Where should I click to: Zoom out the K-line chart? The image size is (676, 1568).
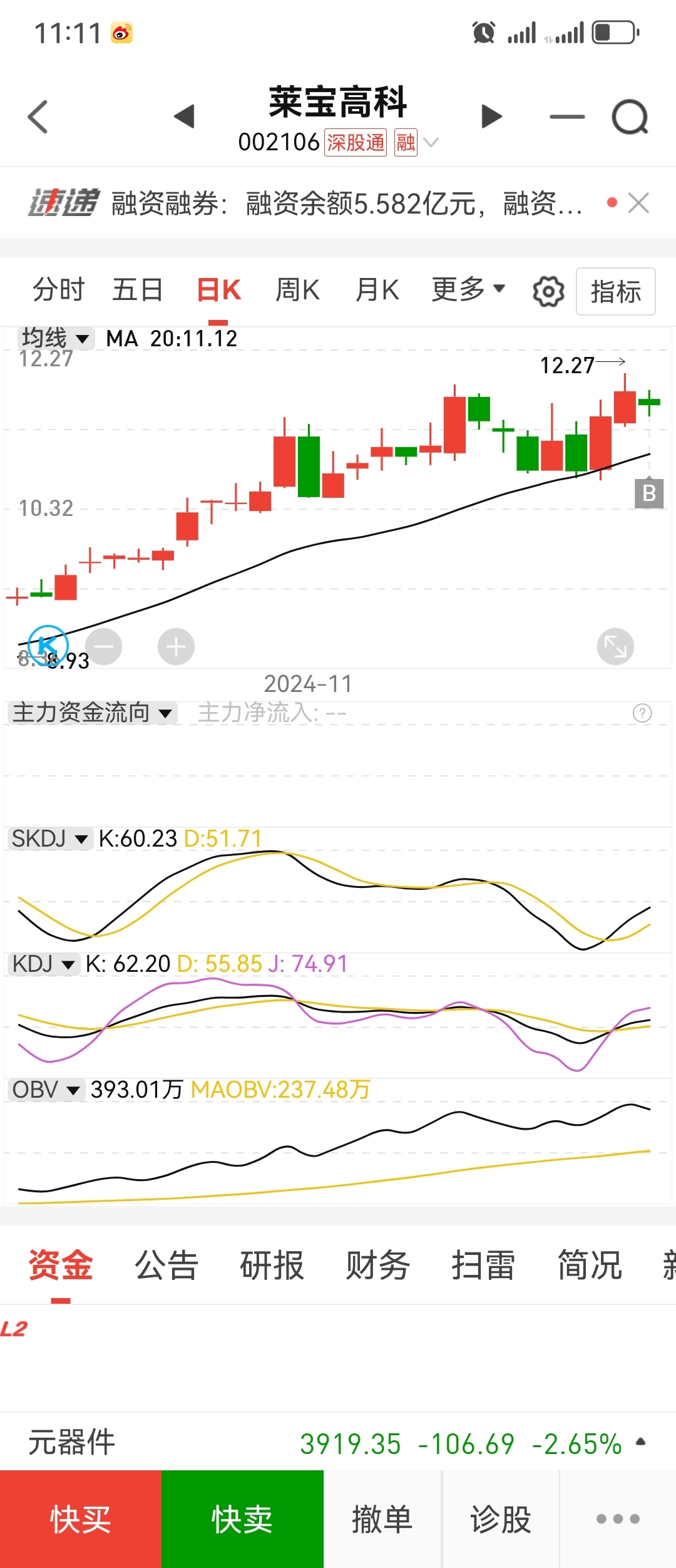click(104, 646)
